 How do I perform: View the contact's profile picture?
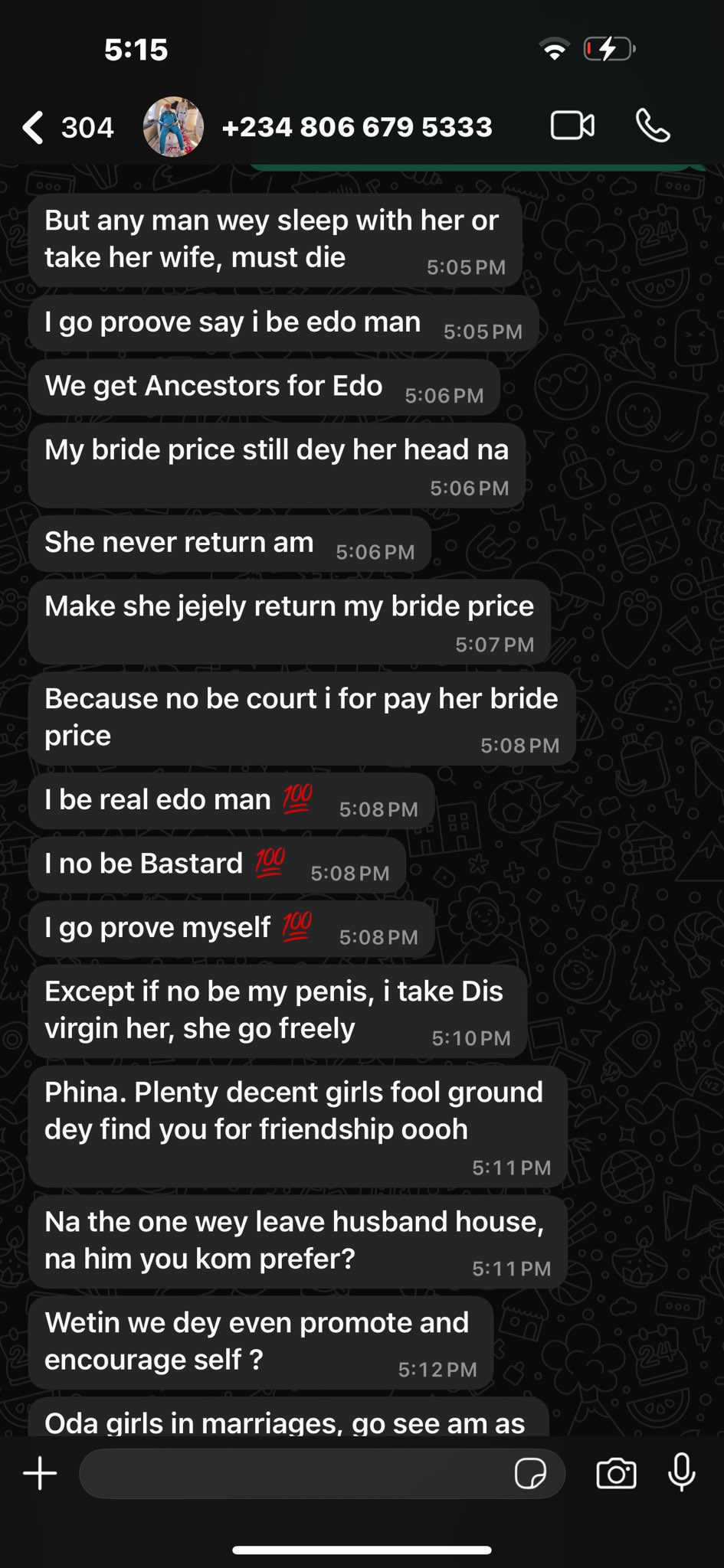pyautogui.click(x=173, y=127)
